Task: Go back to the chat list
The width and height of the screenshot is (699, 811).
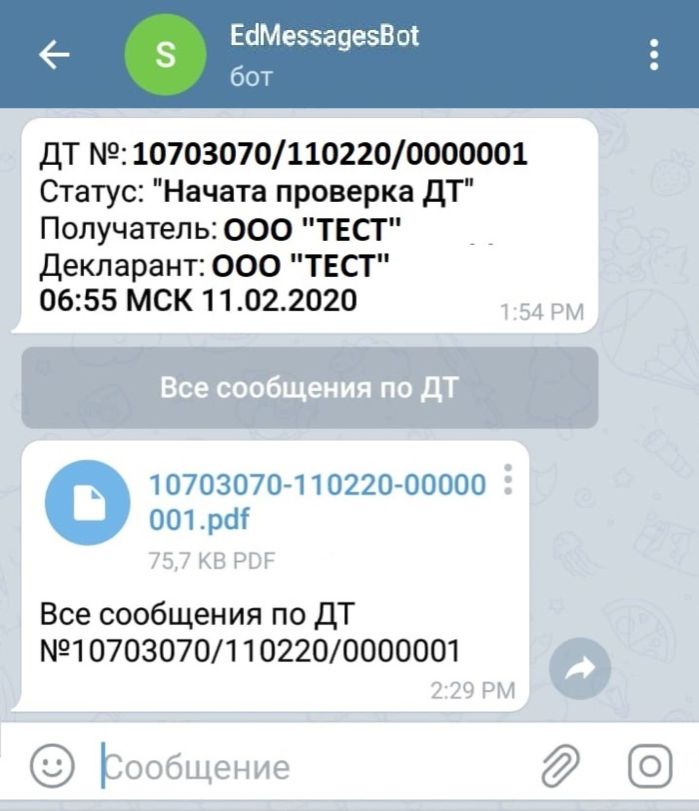Action: click(x=54, y=55)
